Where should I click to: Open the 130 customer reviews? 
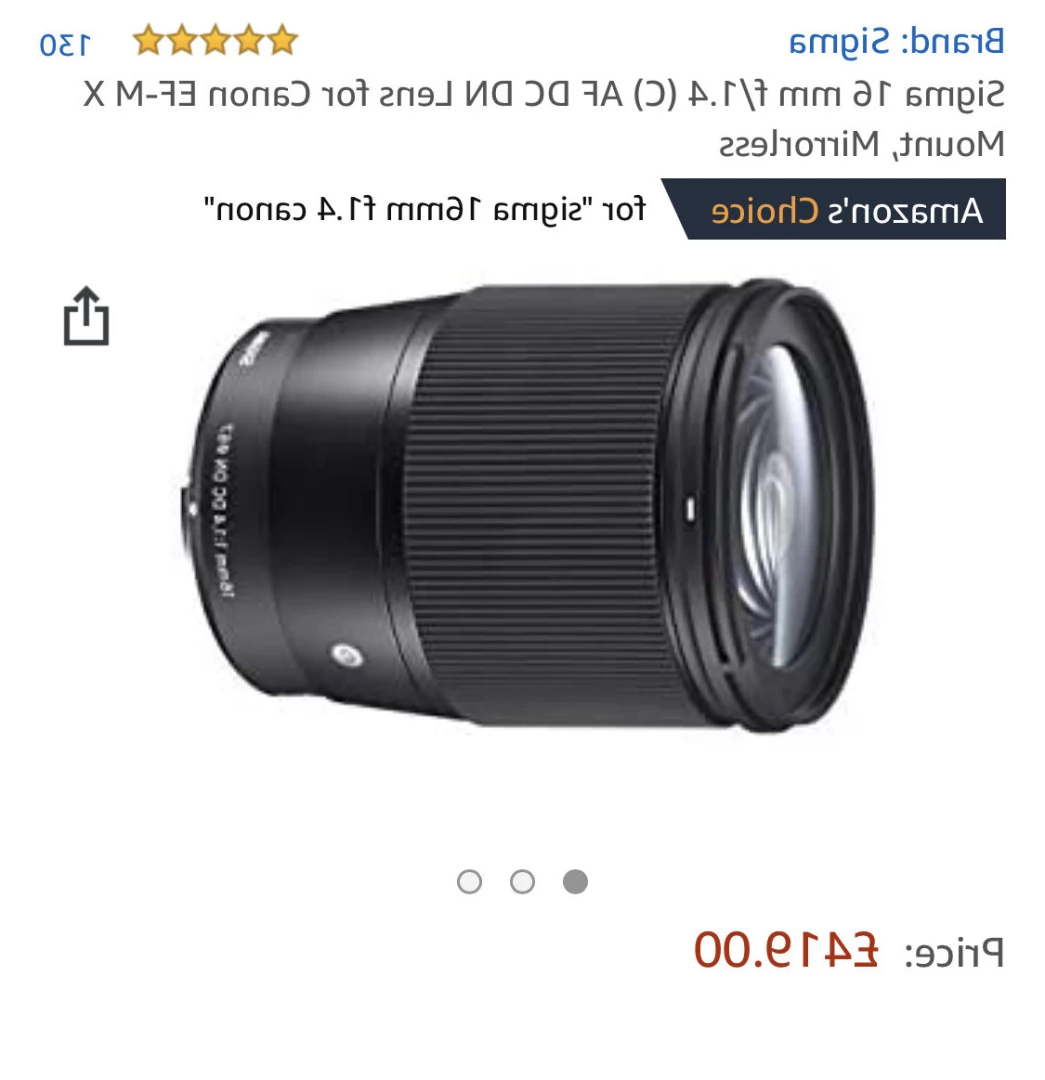65,43
